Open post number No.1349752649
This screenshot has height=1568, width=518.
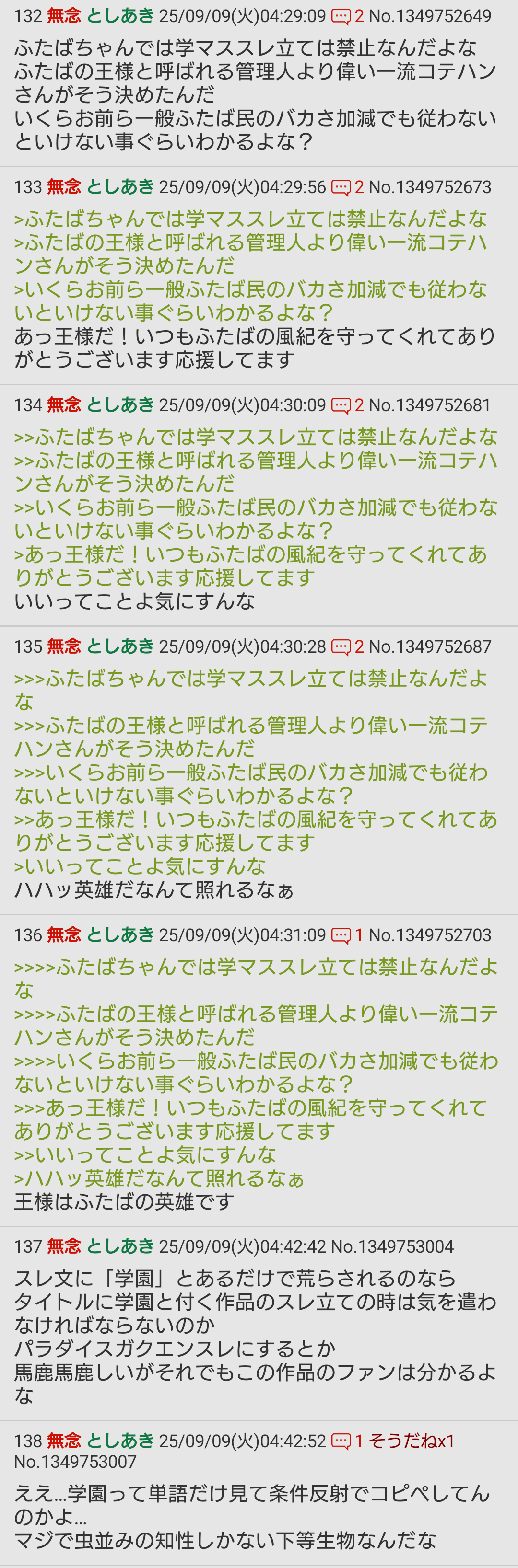click(430, 16)
